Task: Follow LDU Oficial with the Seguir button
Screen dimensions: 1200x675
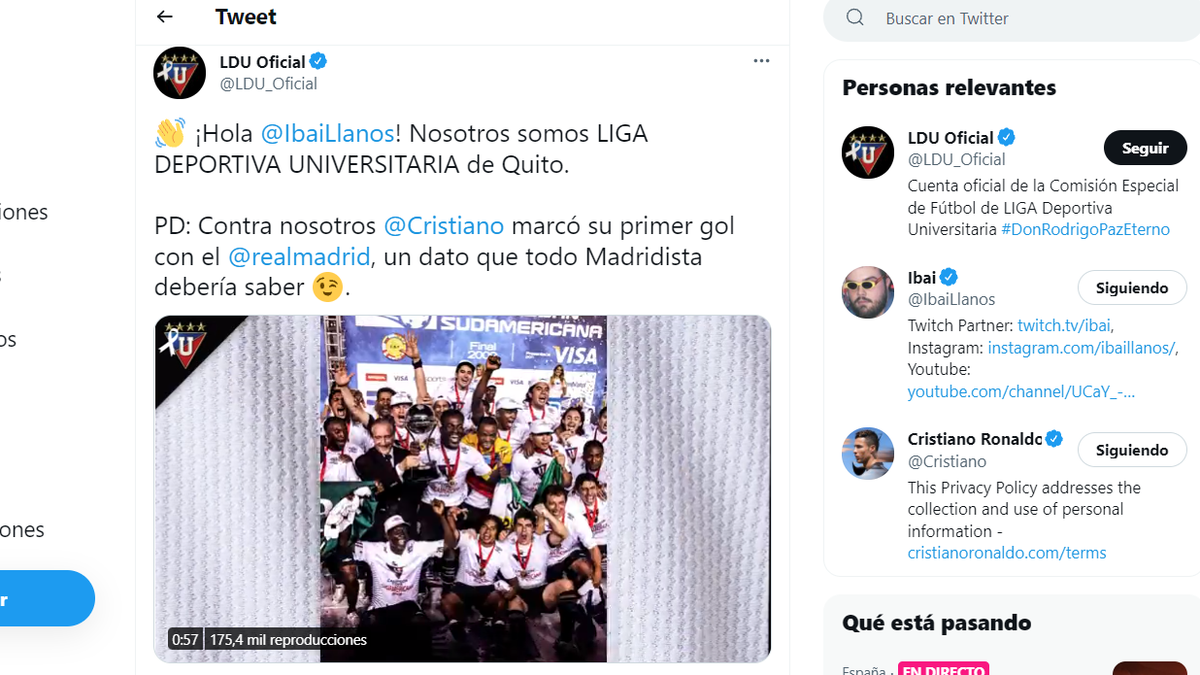Action: click(1144, 148)
